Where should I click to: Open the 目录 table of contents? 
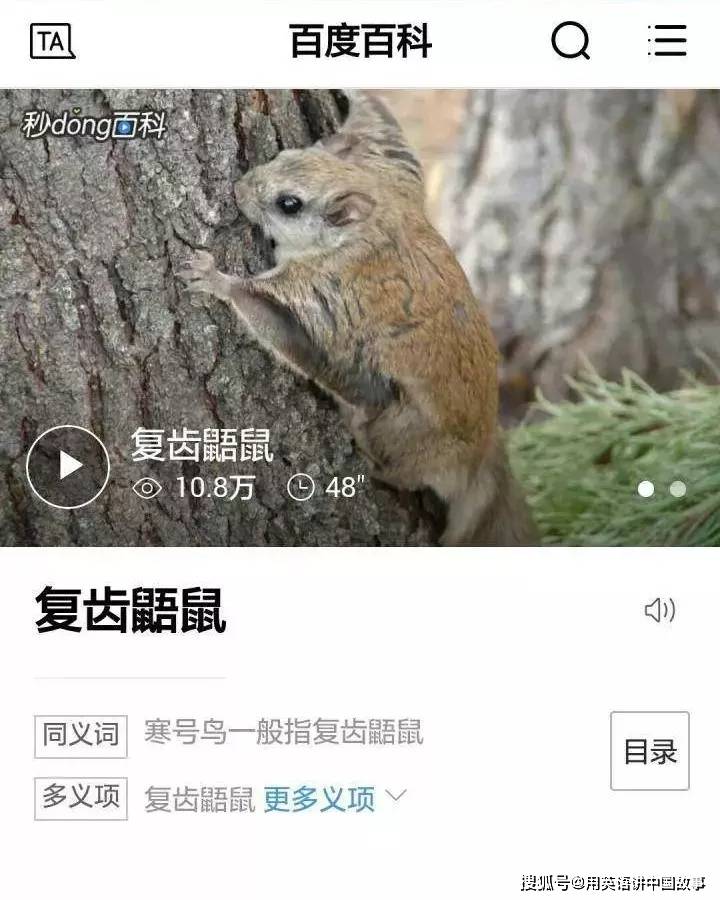(x=650, y=751)
